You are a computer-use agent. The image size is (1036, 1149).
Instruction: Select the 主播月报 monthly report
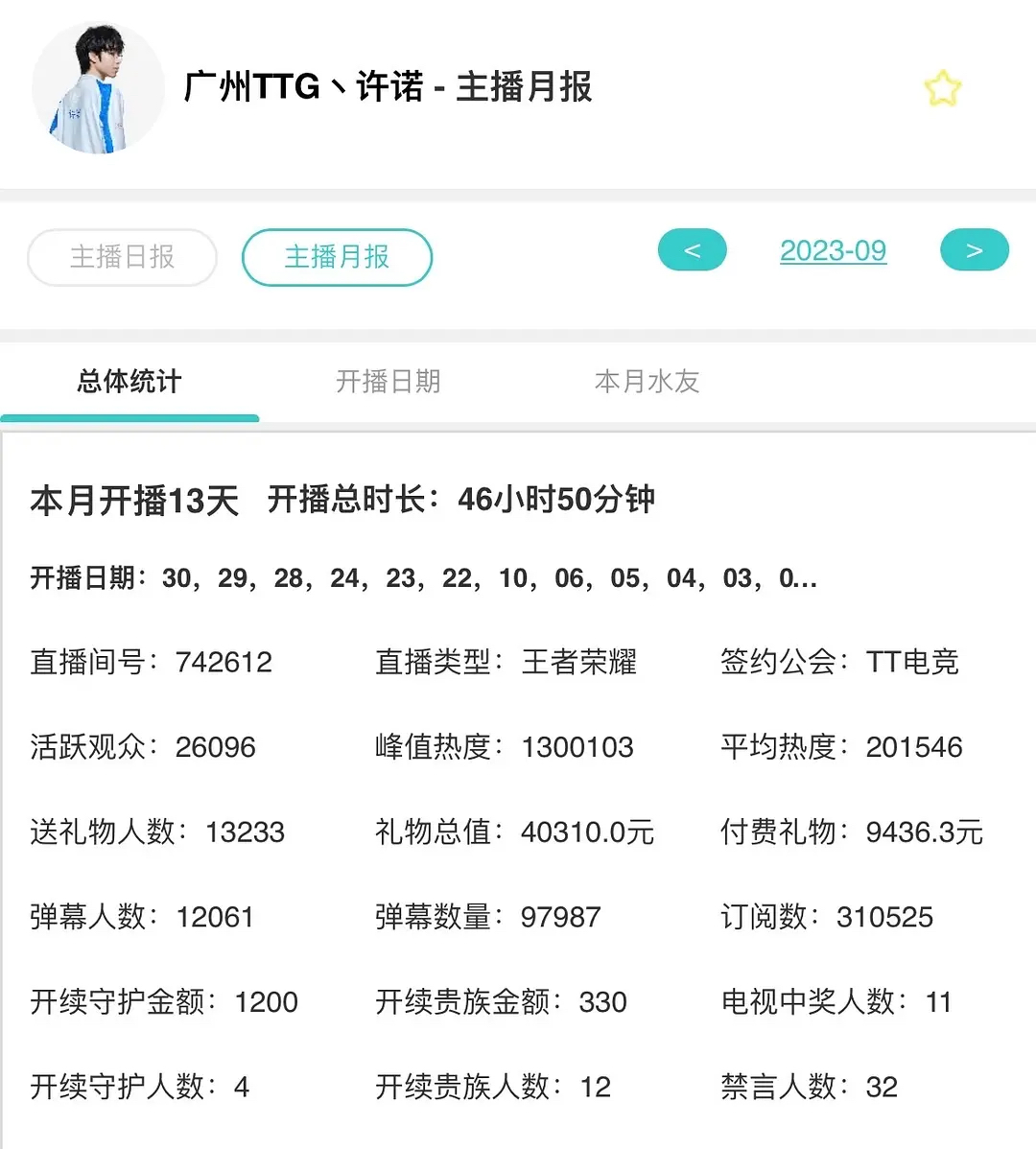point(337,257)
